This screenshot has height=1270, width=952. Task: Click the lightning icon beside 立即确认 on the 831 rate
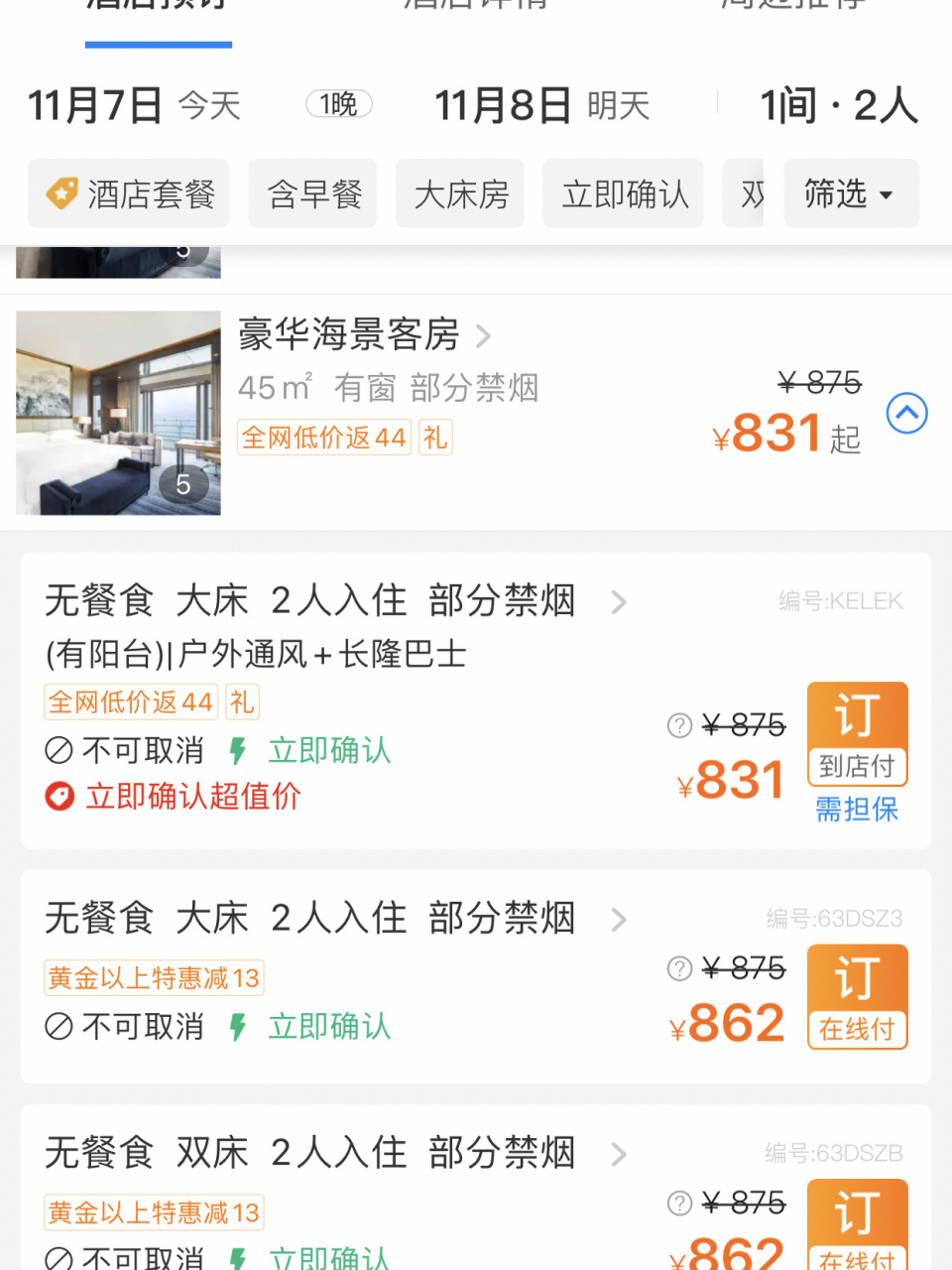[236, 751]
